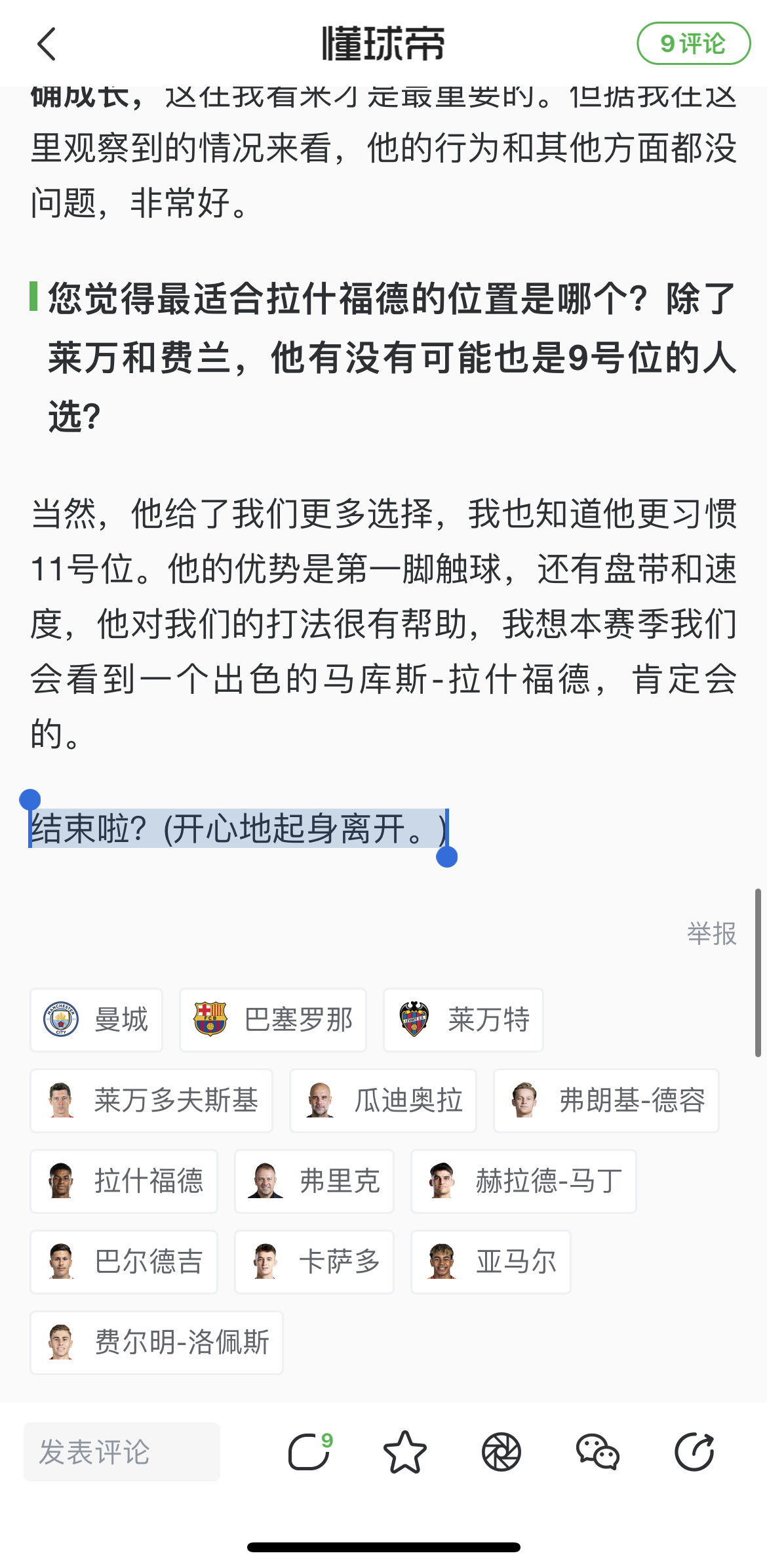Open the 弗里克 coach tag
Viewport: 767px width, 1568px height.
(314, 1181)
